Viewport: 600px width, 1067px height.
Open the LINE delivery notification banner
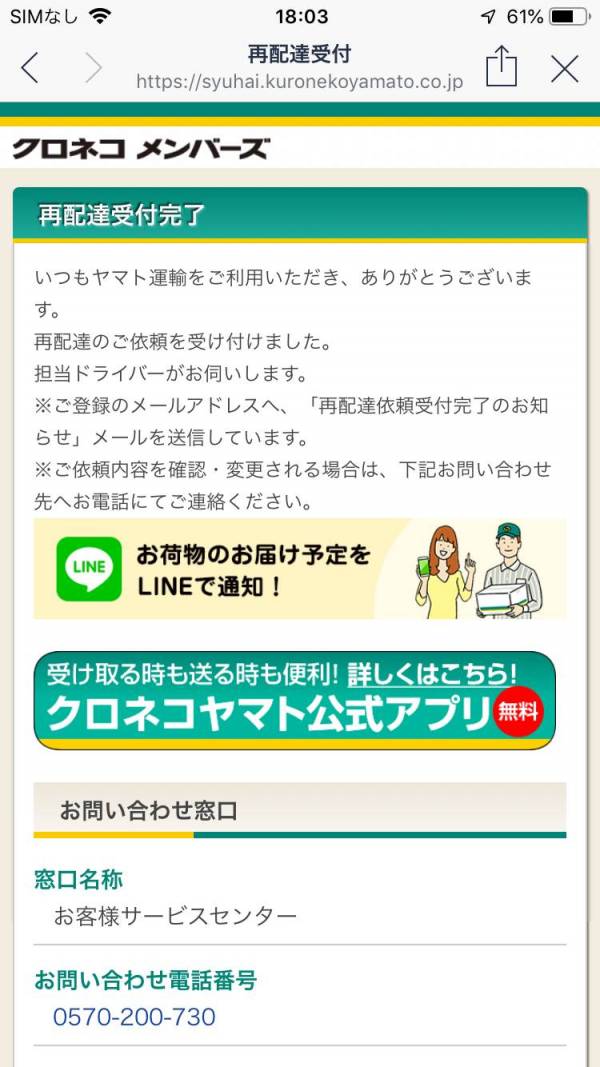point(299,569)
